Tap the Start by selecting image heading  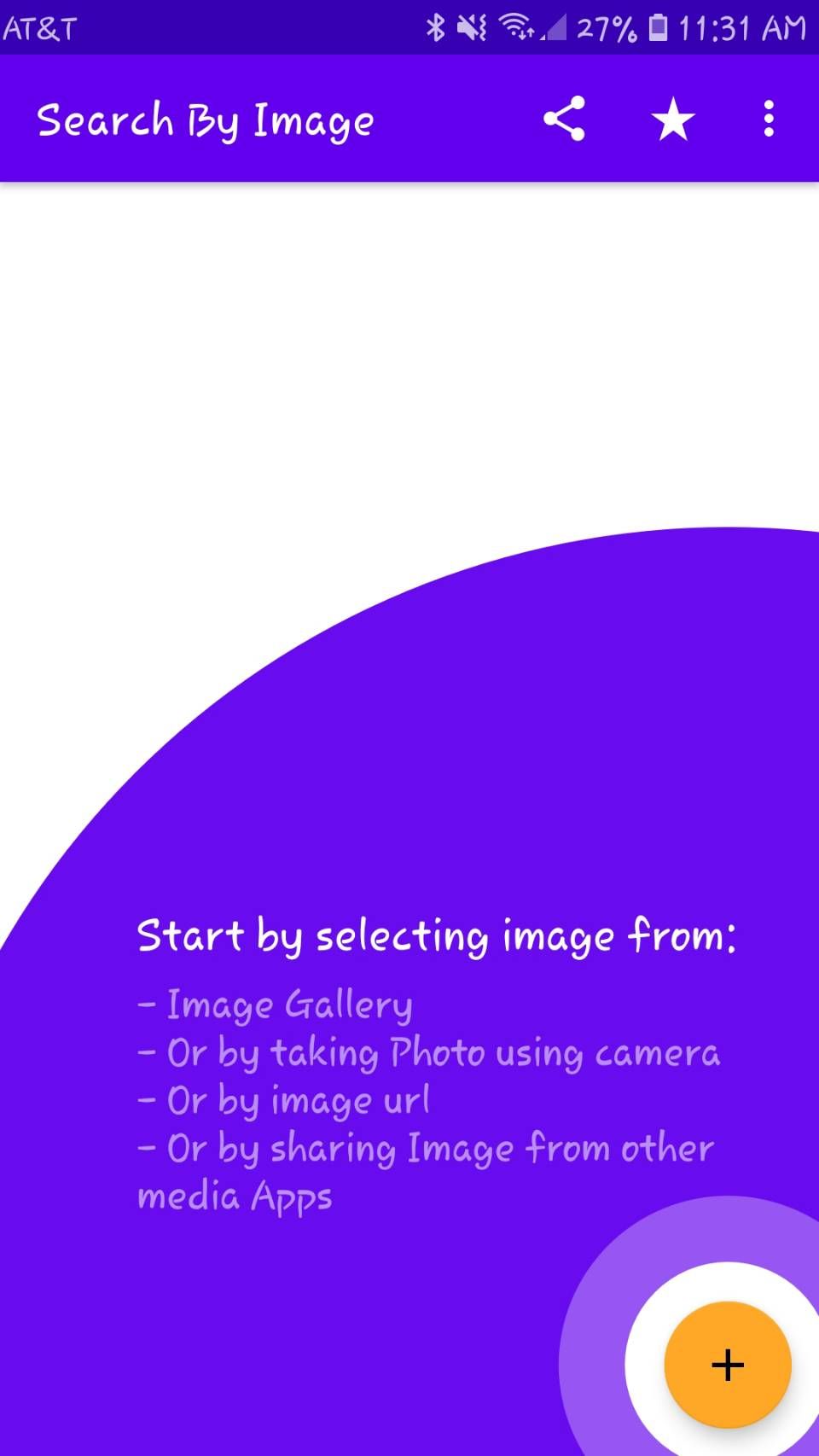click(x=438, y=936)
